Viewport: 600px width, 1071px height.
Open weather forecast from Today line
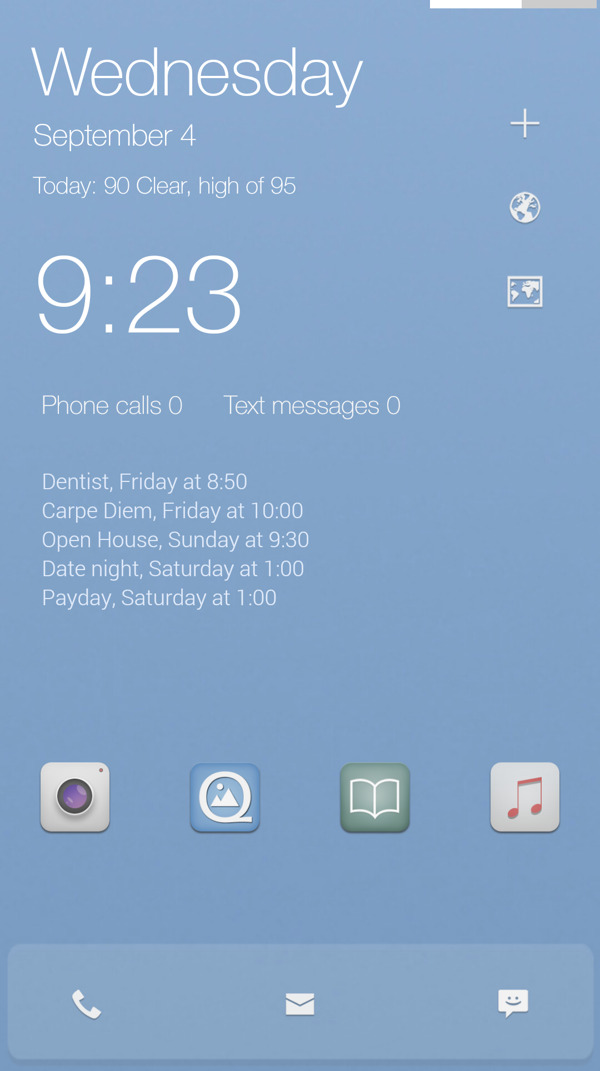tap(164, 186)
